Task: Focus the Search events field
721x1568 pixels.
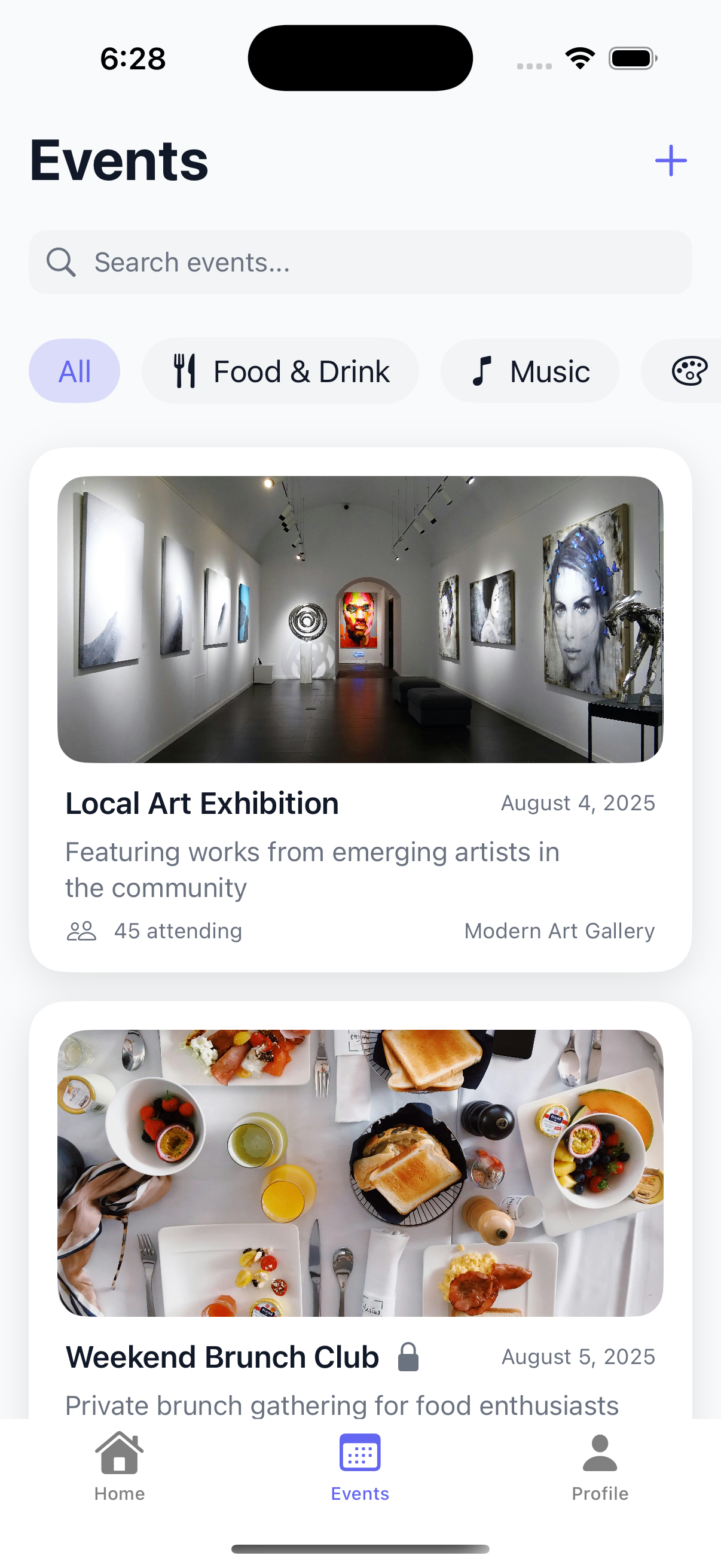Action: pyautogui.click(x=360, y=263)
